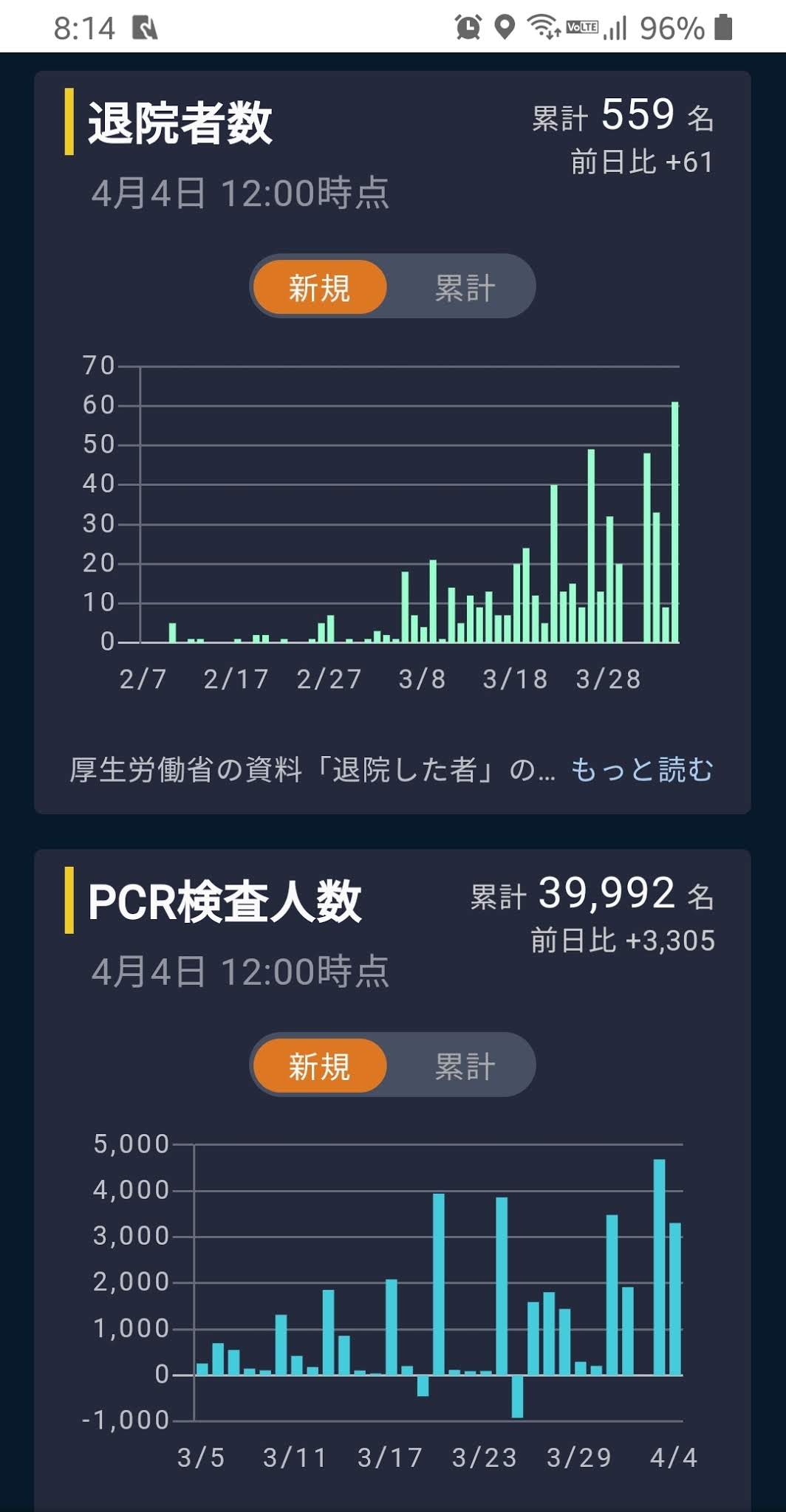Screen dimensions: 786x1512
Task: Switch the PCR検査人数 chart to 累計
Action: click(464, 1065)
